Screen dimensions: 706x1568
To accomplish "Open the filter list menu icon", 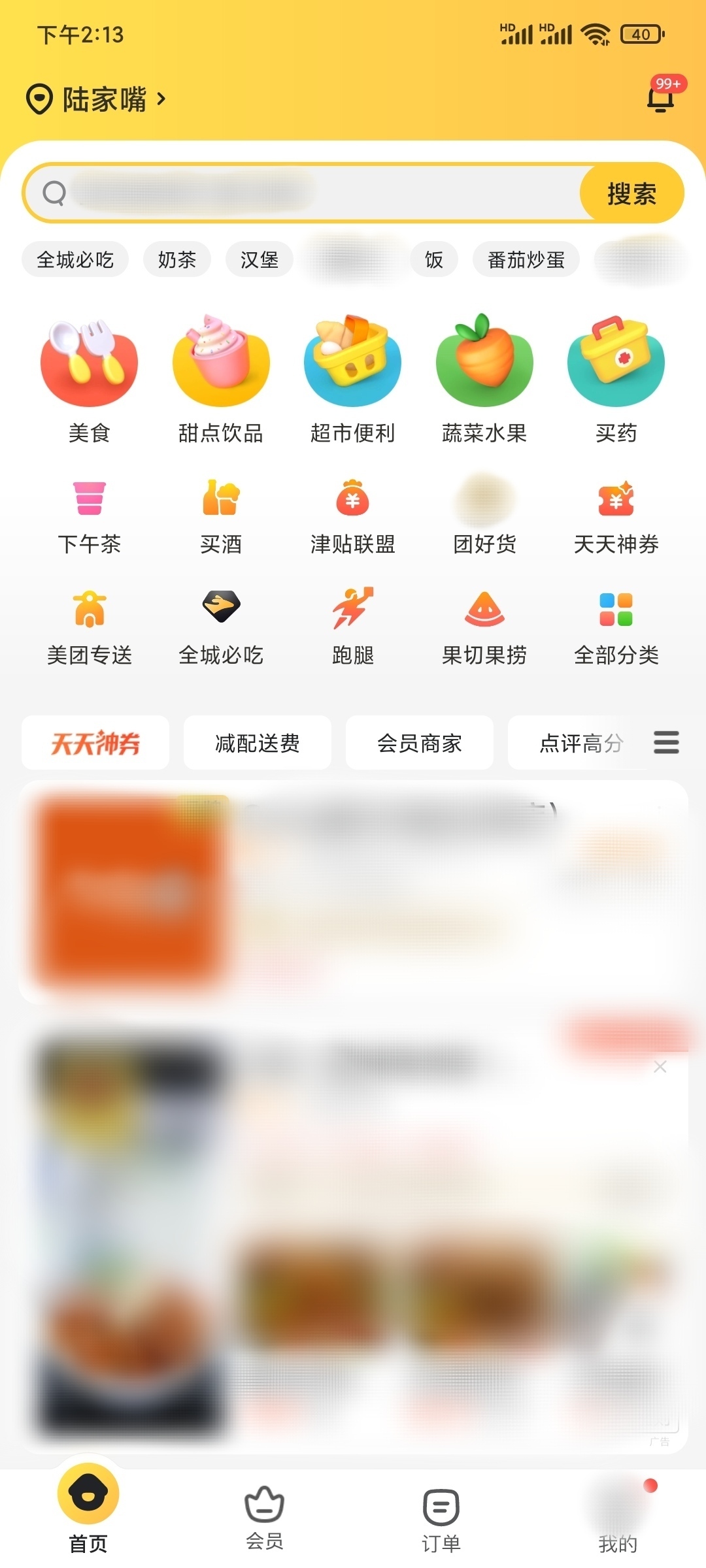I will pos(666,743).
